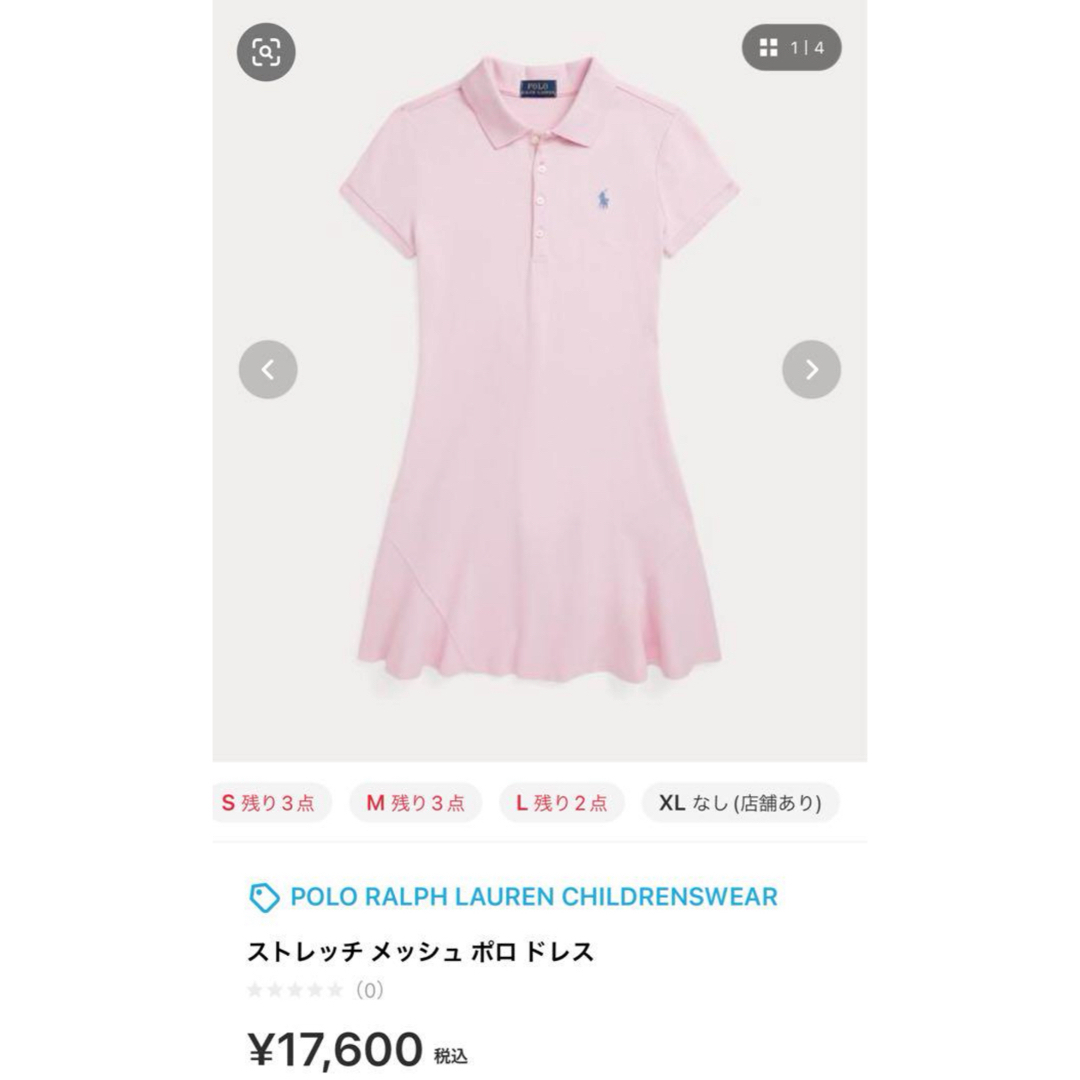Show the next product photo

click(811, 370)
